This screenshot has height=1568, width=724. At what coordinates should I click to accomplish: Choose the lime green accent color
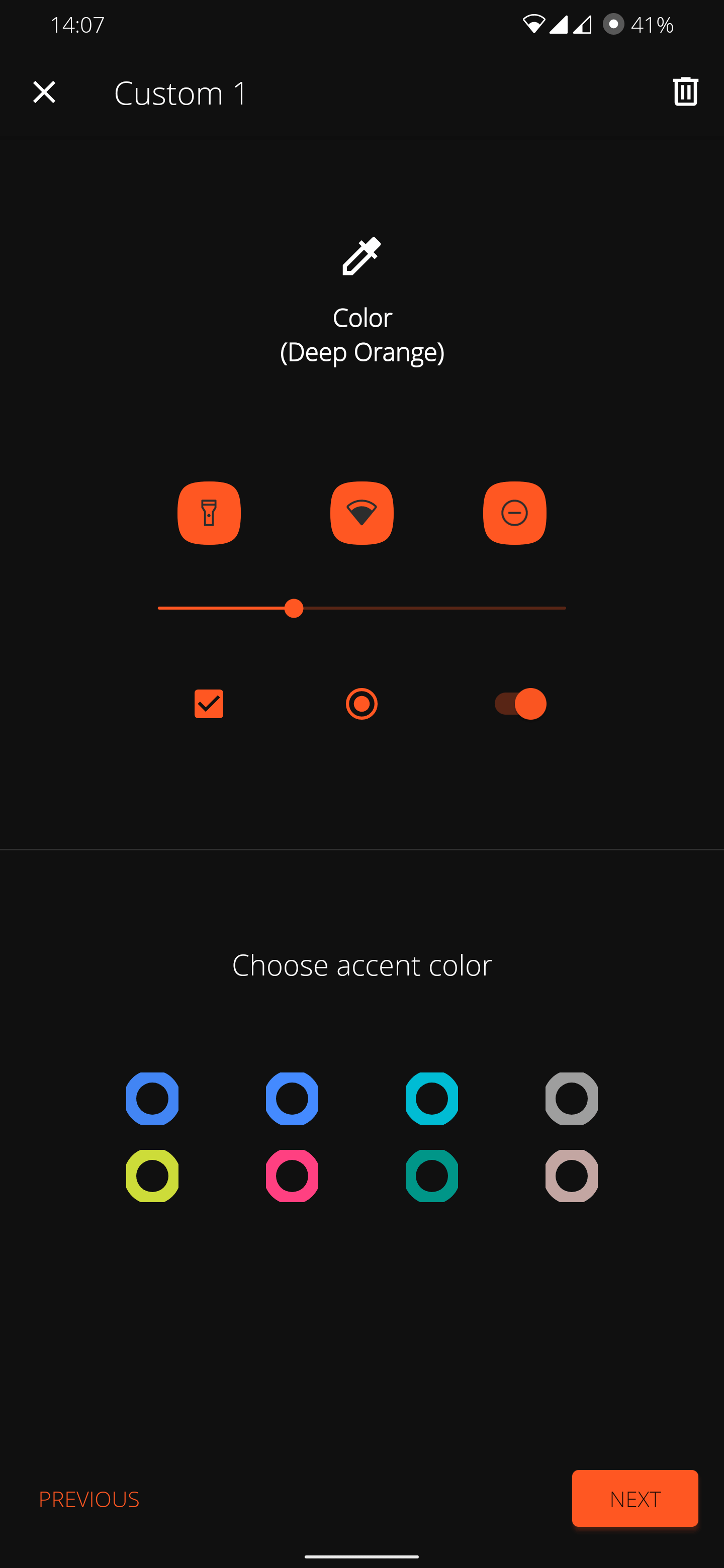pyautogui.click(x=152, y=1175)
